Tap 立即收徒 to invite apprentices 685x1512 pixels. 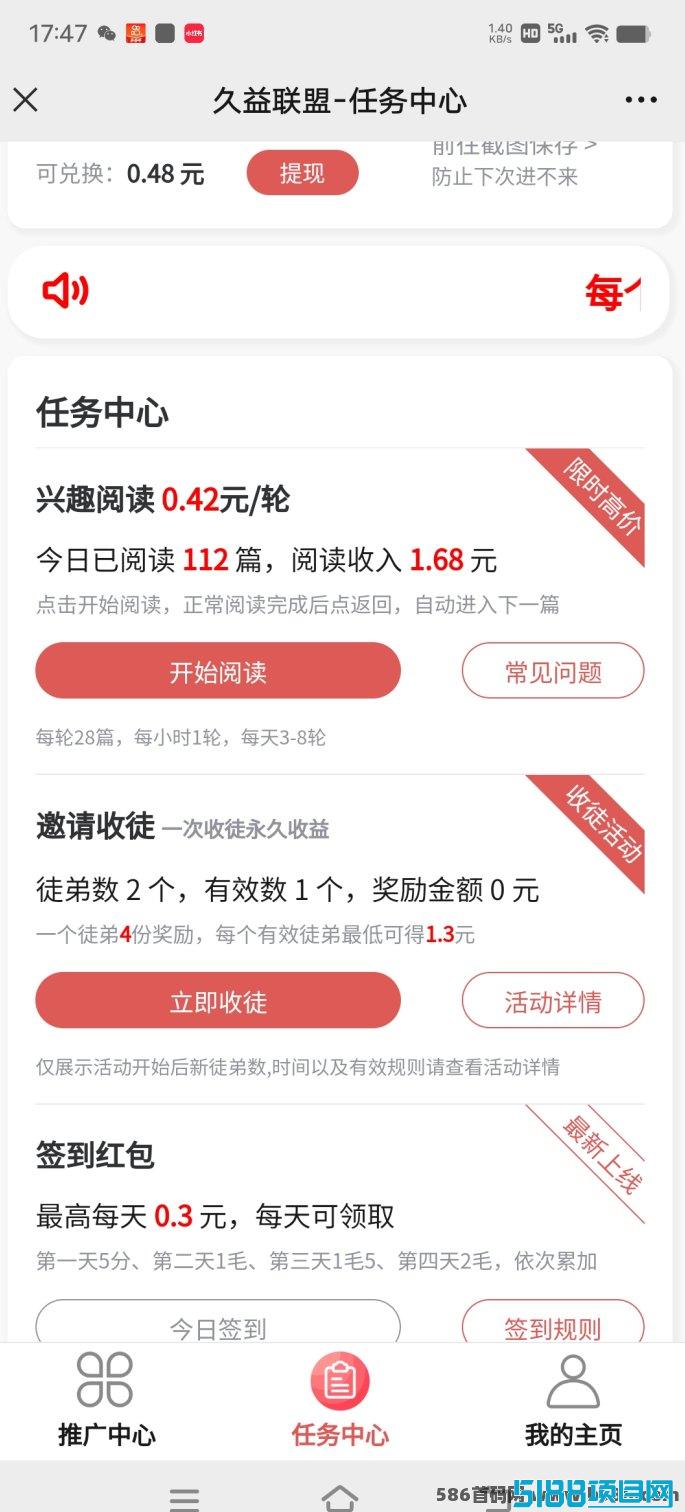[218, 1001]
